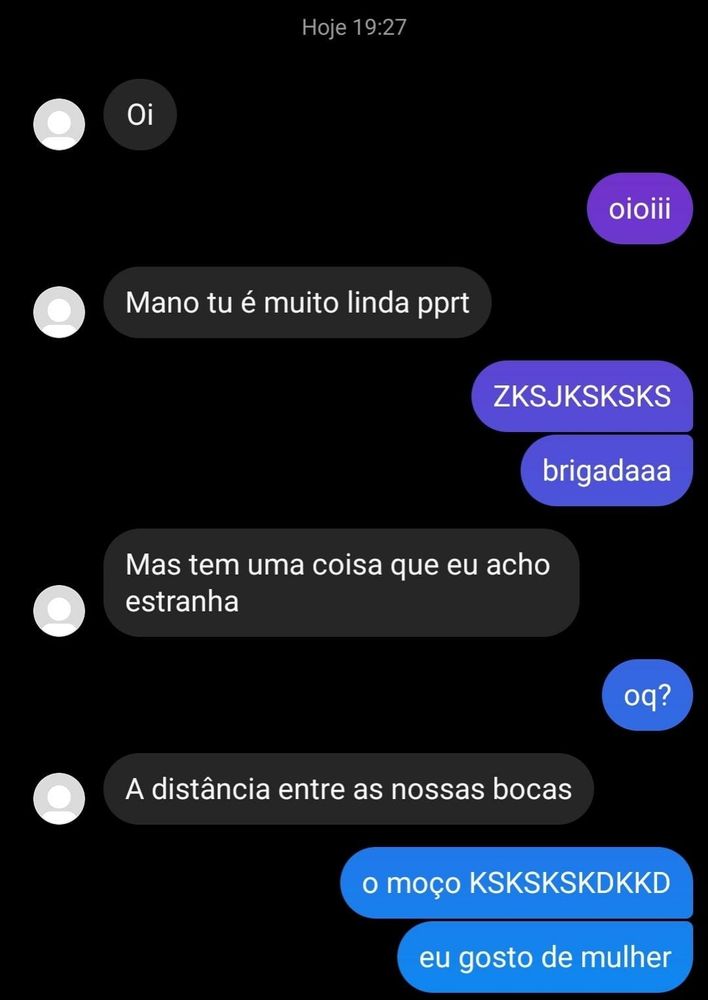708x1000 pixels.
Task: Open avatar beside 'Mas tem uma coisa' message
Action: tap(60, 610)
